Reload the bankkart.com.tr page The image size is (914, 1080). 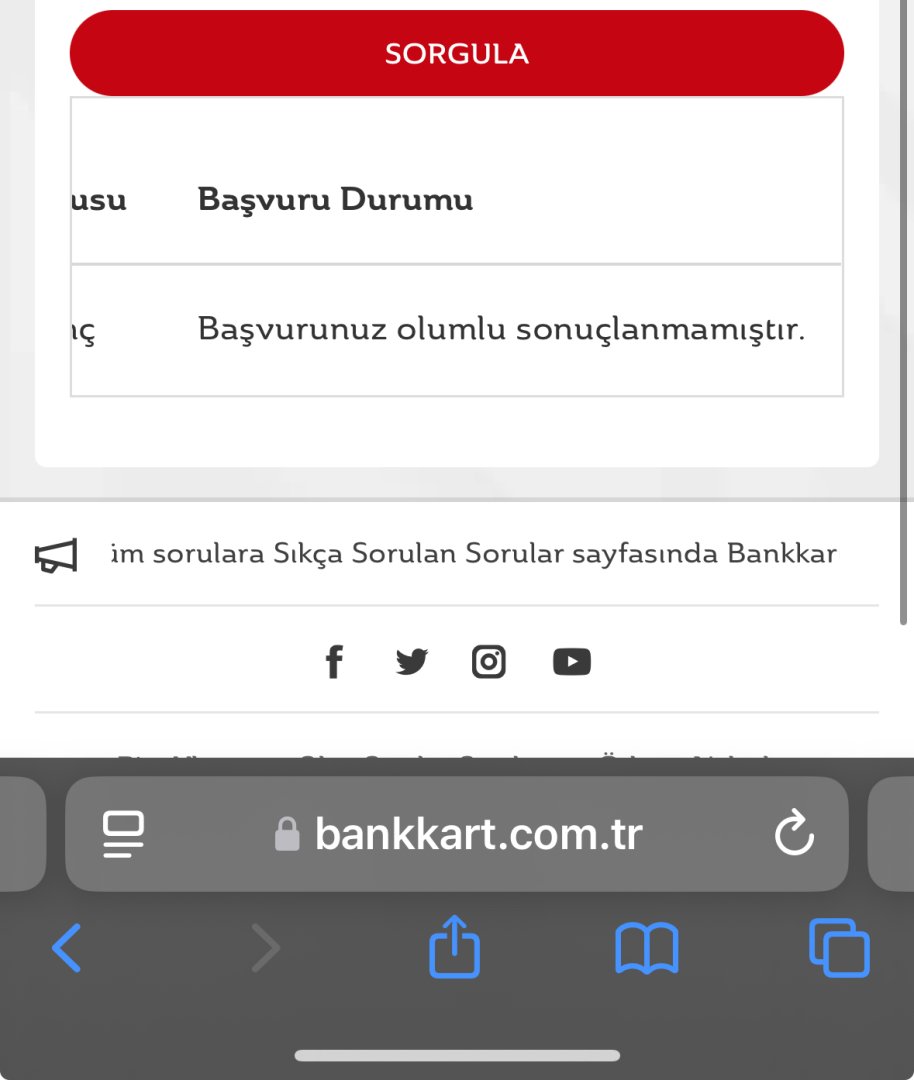point(795,834)
